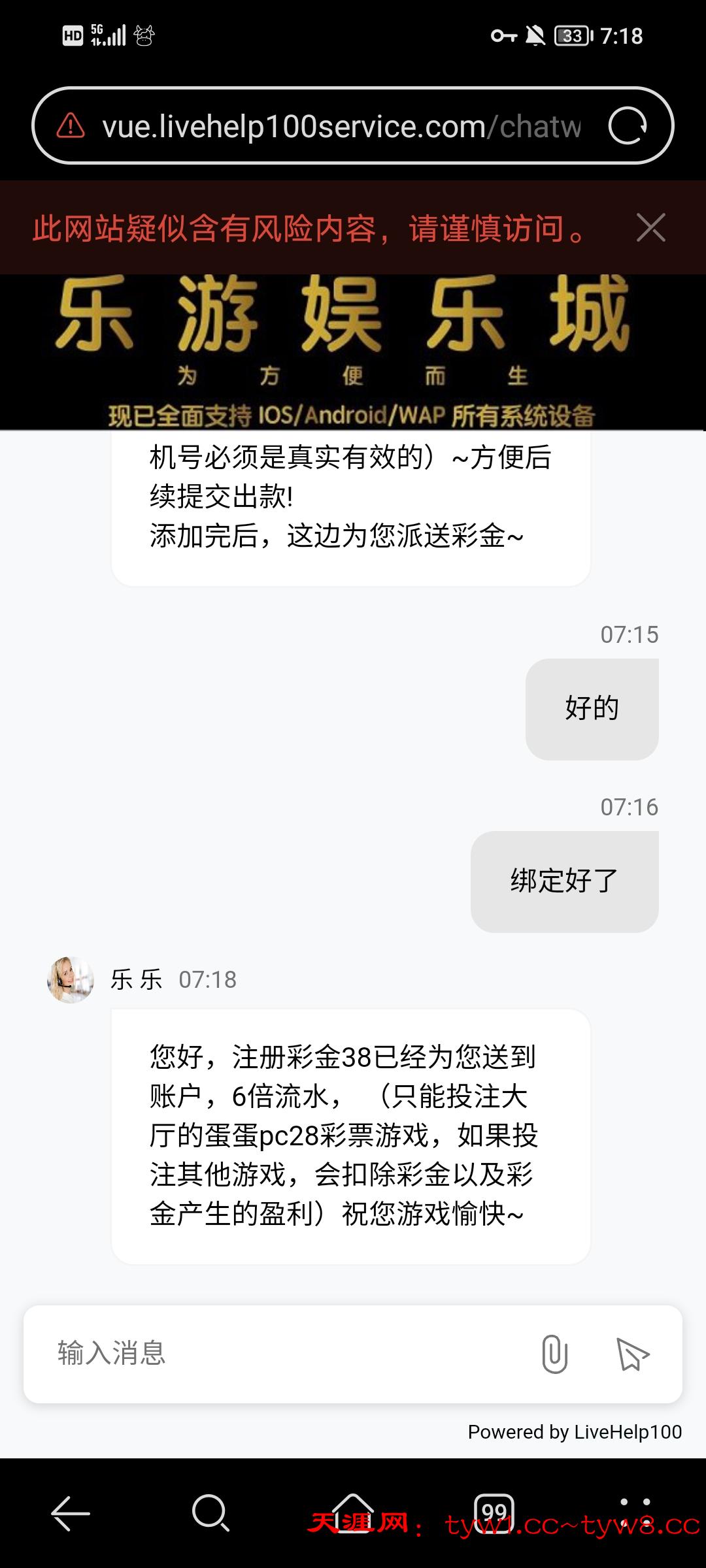Tap the home icon in the navigation bar

point(353,1514)
